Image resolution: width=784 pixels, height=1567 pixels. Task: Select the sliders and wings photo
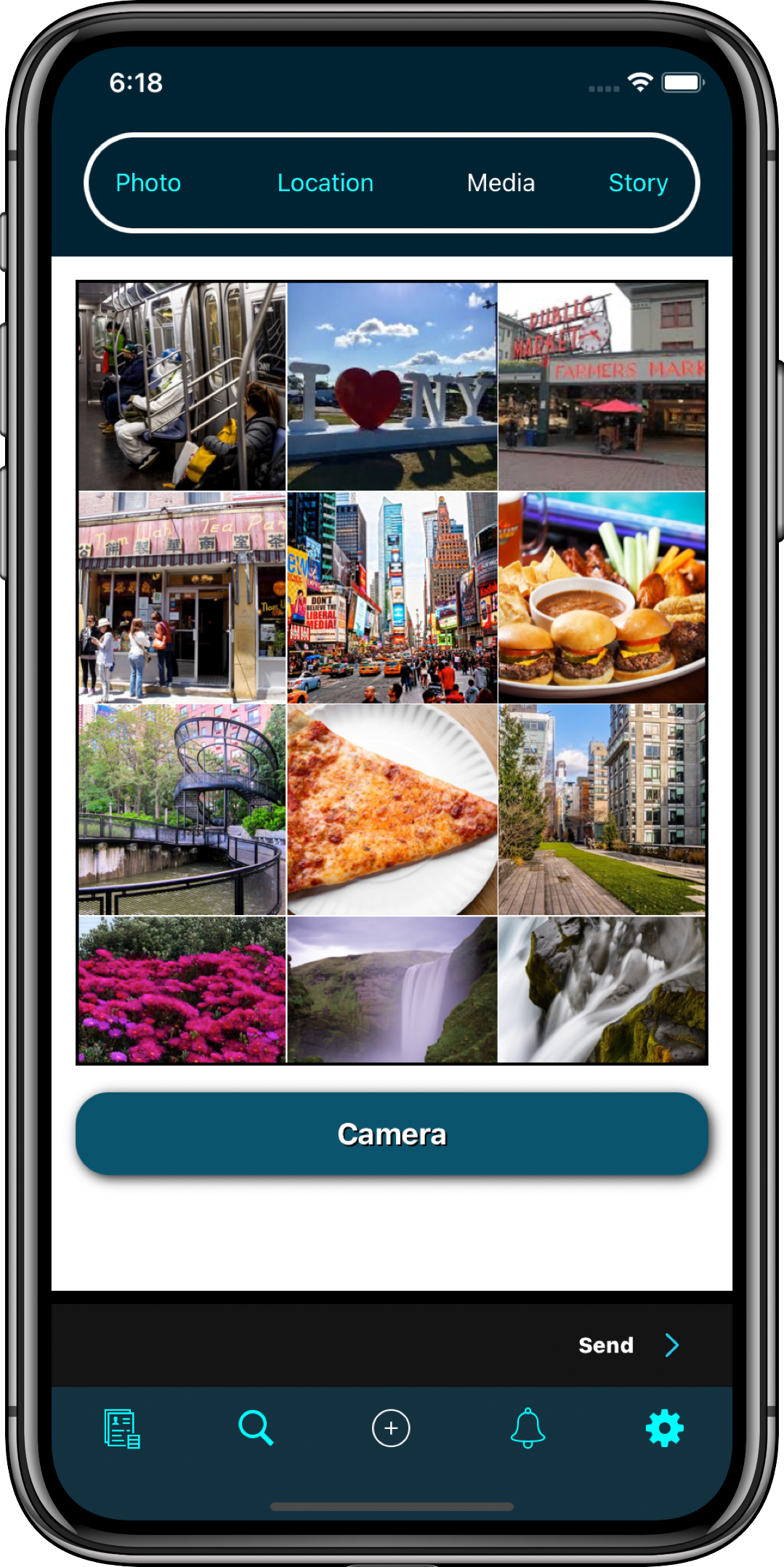coord(602,597)
